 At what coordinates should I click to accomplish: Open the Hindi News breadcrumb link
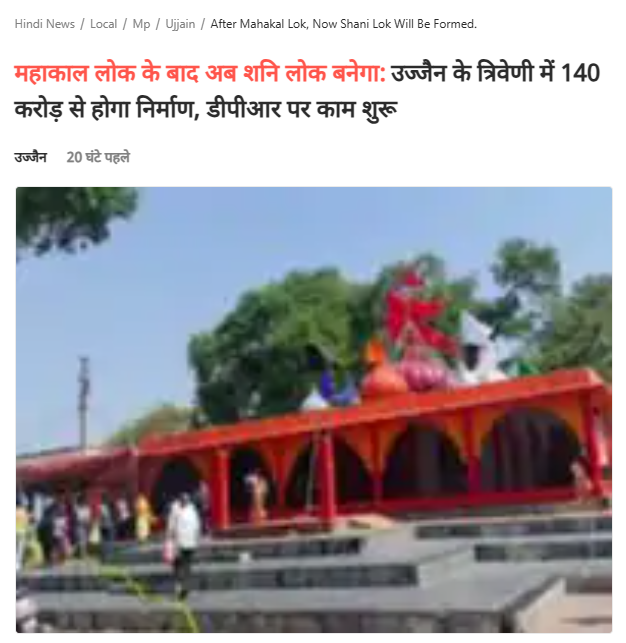(x=44, y=24)
